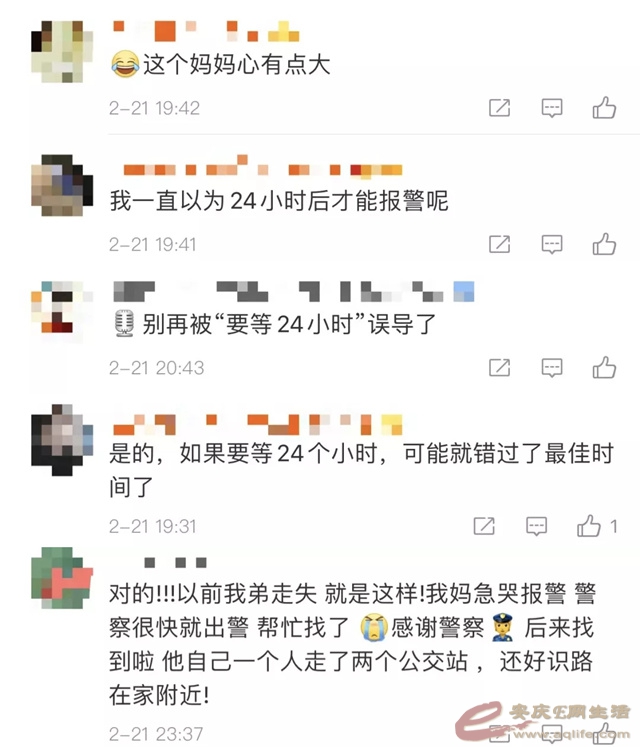Share the comment '别再被要等24小时误导了'
The height and width of the screenshot is (747, 640).
tap(499, 368)
